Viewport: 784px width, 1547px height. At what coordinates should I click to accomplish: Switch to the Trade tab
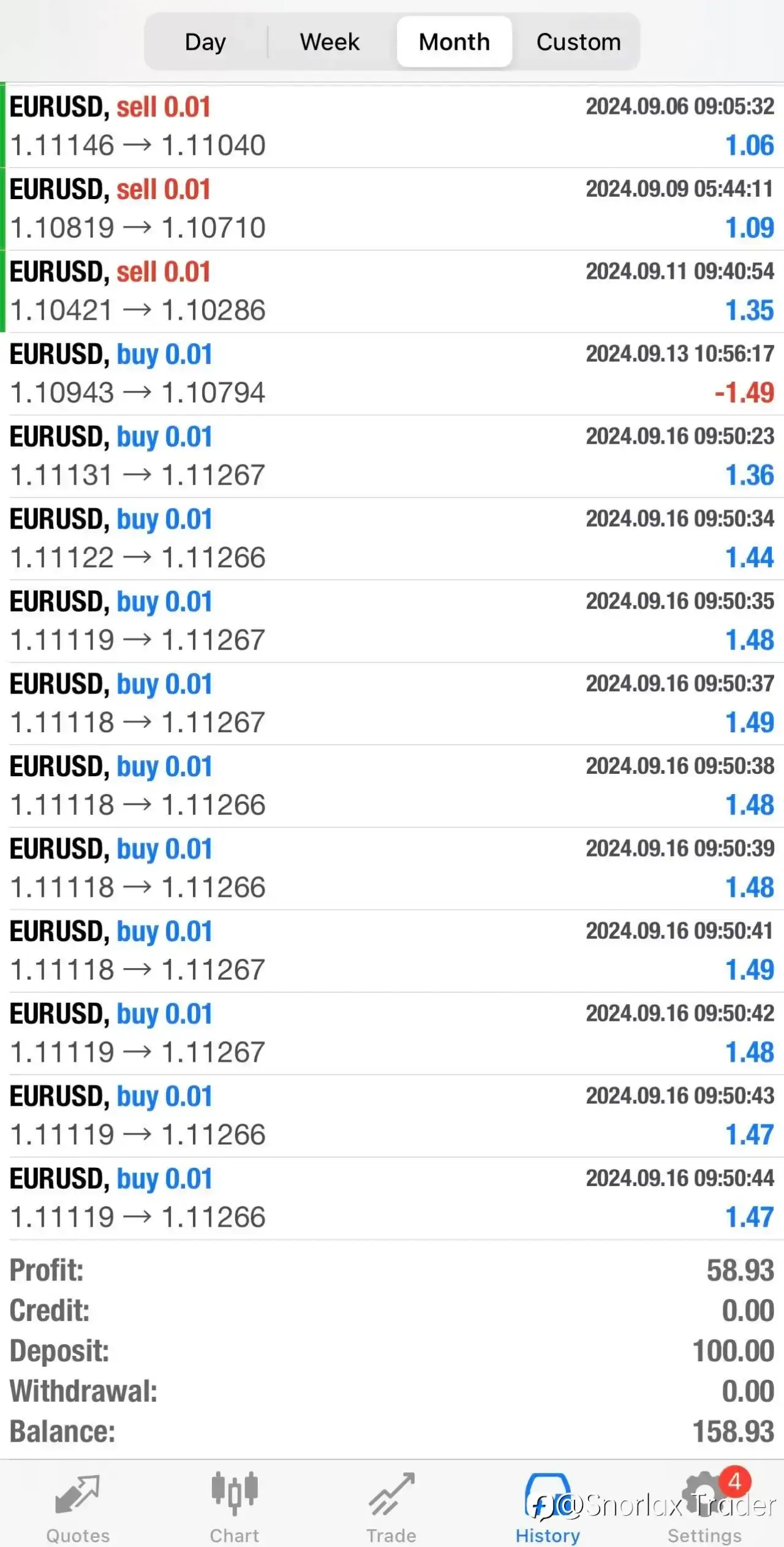click(391, 1508)
